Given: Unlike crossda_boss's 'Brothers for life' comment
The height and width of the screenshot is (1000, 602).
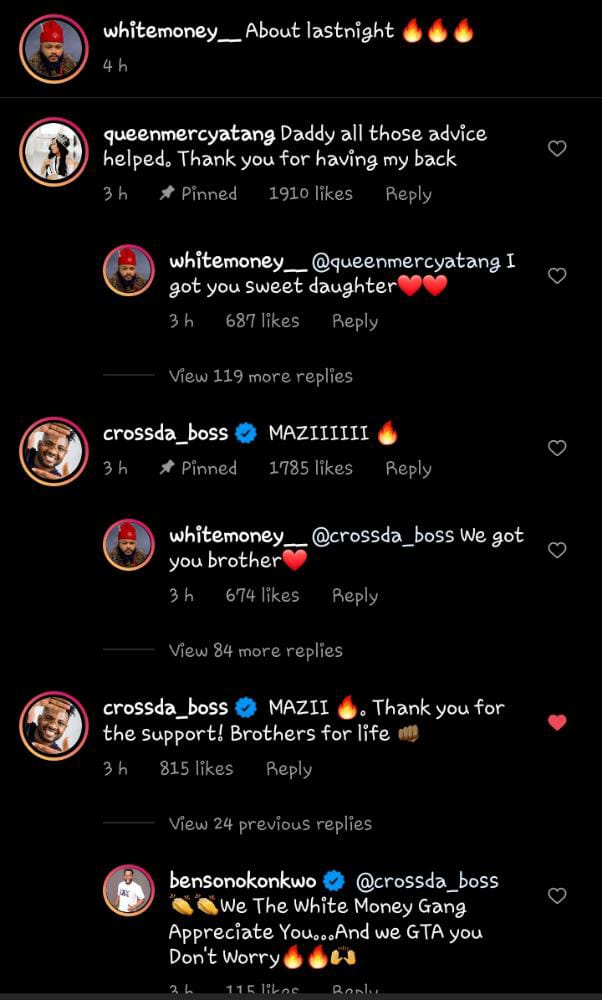Looking at the screenshot, I should click(557, 722).
